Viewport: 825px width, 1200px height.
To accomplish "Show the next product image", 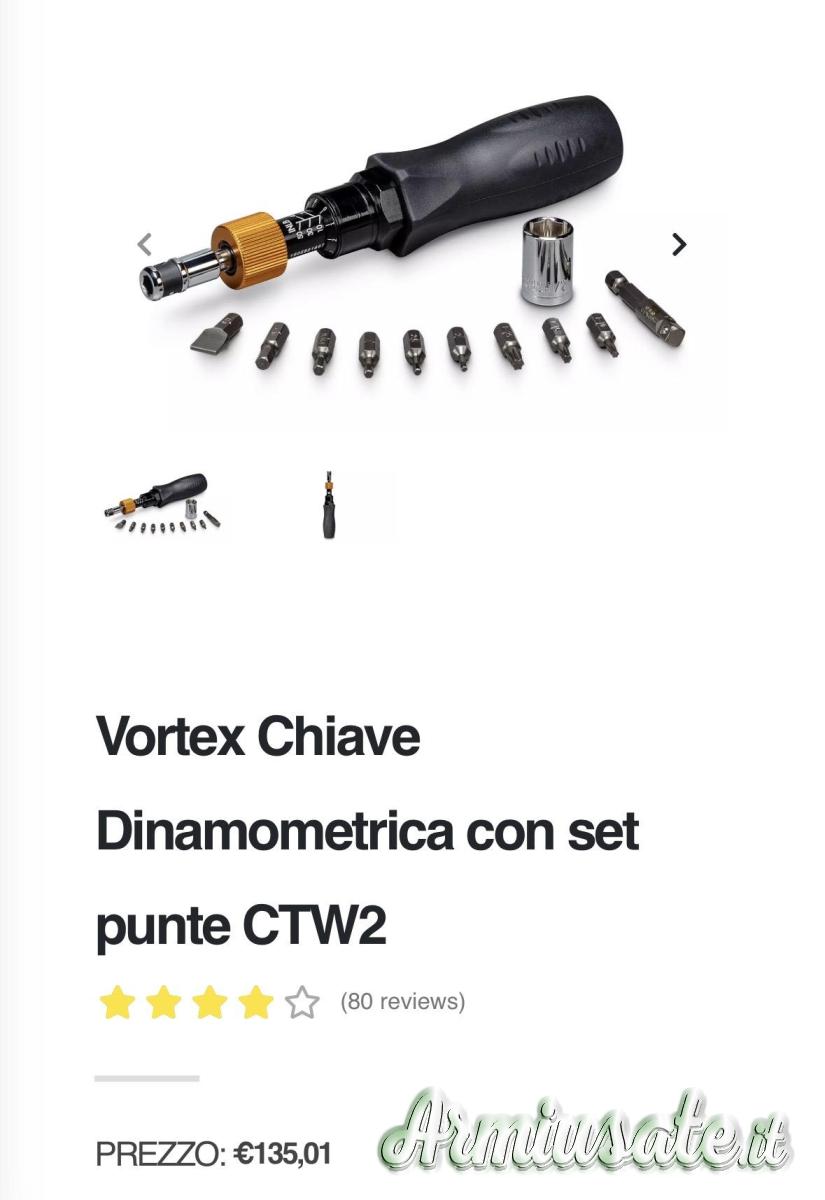I will point(679,244).
